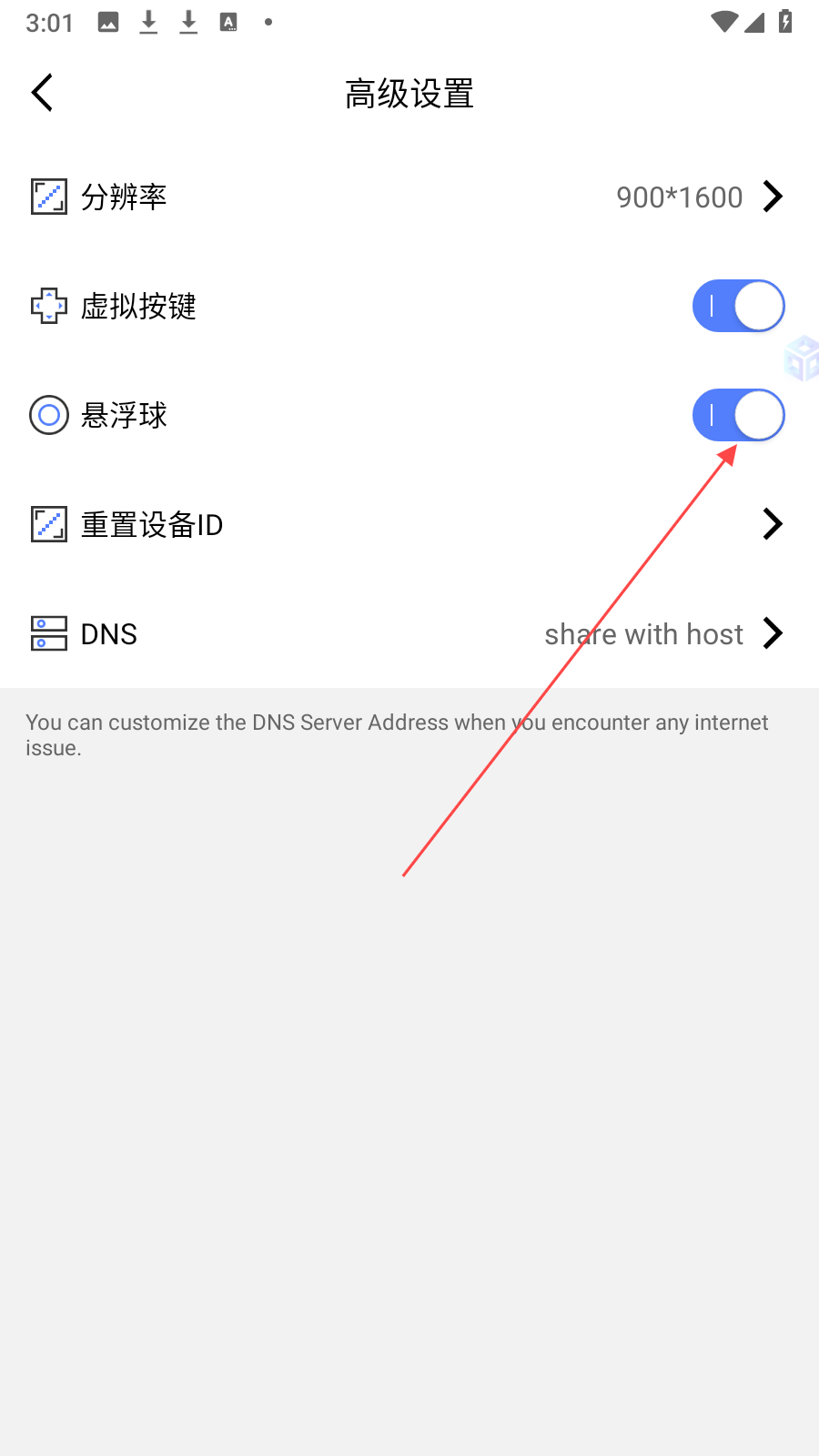Image resolution: width=819 pixels, height=1456 pixels.
Task: Go back from 高级设置
Action: click(42, 93)
